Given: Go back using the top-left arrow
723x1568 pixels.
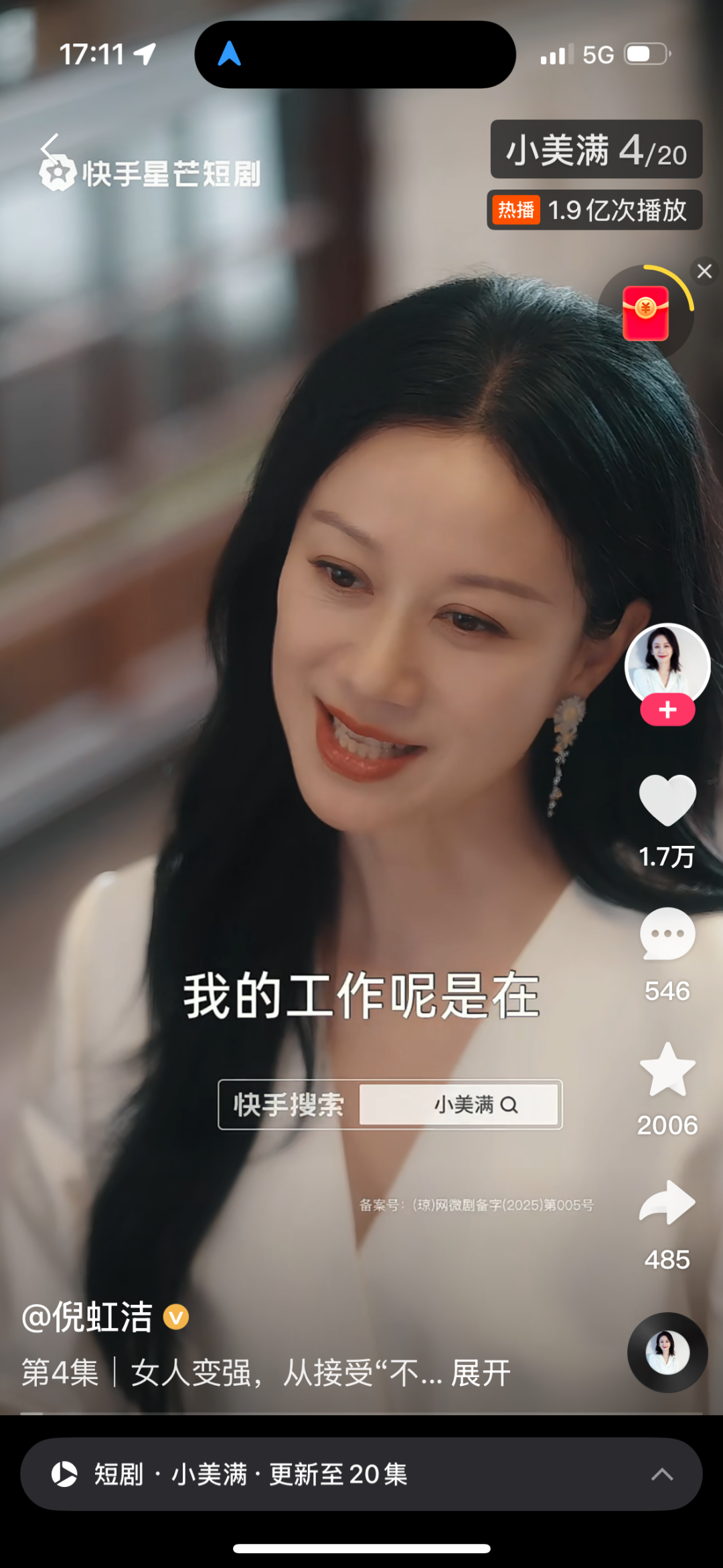Looking at the screenshot, I should click(50, 147).
